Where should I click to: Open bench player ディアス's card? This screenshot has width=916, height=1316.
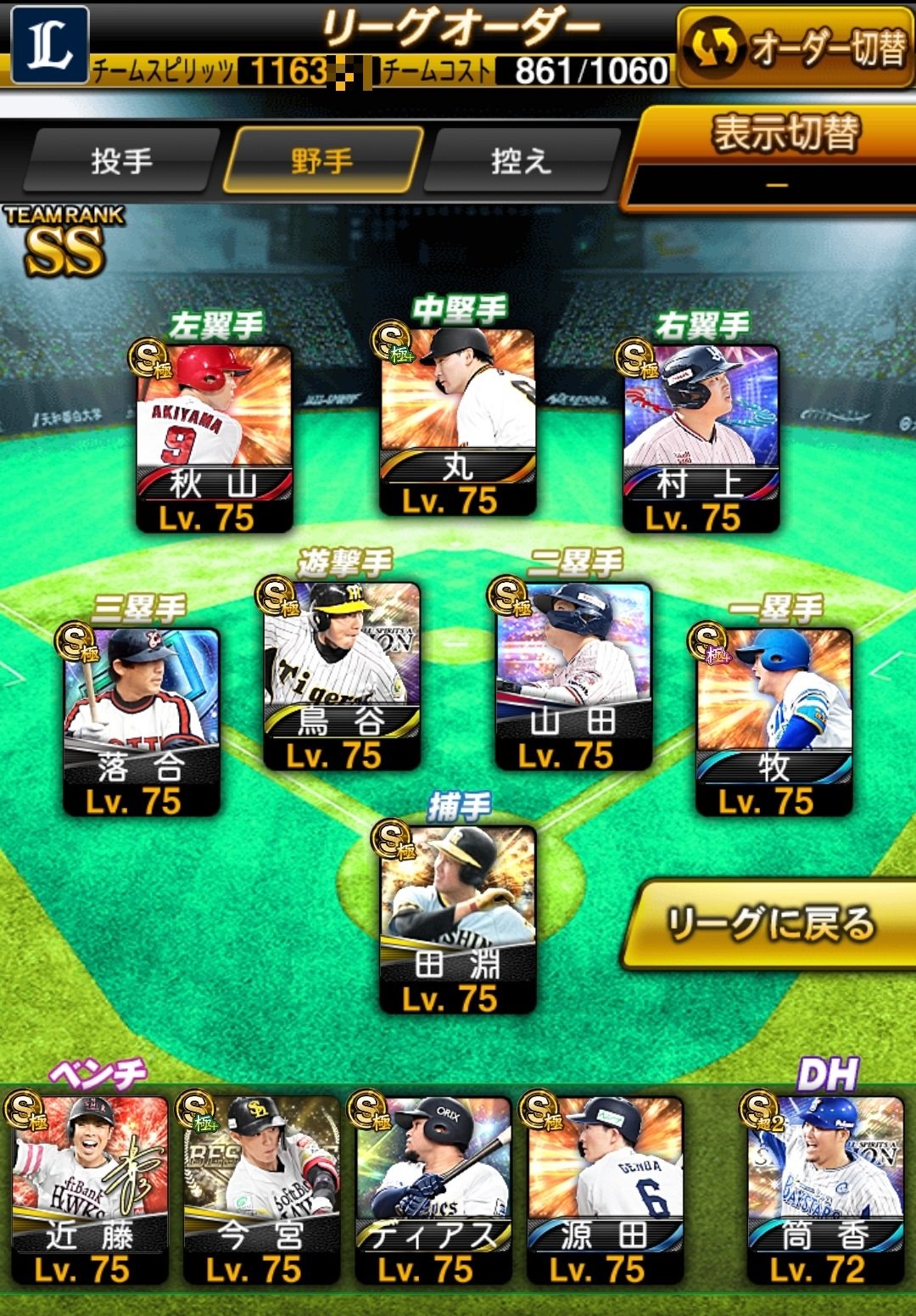pyautogui.click(x=433, y=1188)
